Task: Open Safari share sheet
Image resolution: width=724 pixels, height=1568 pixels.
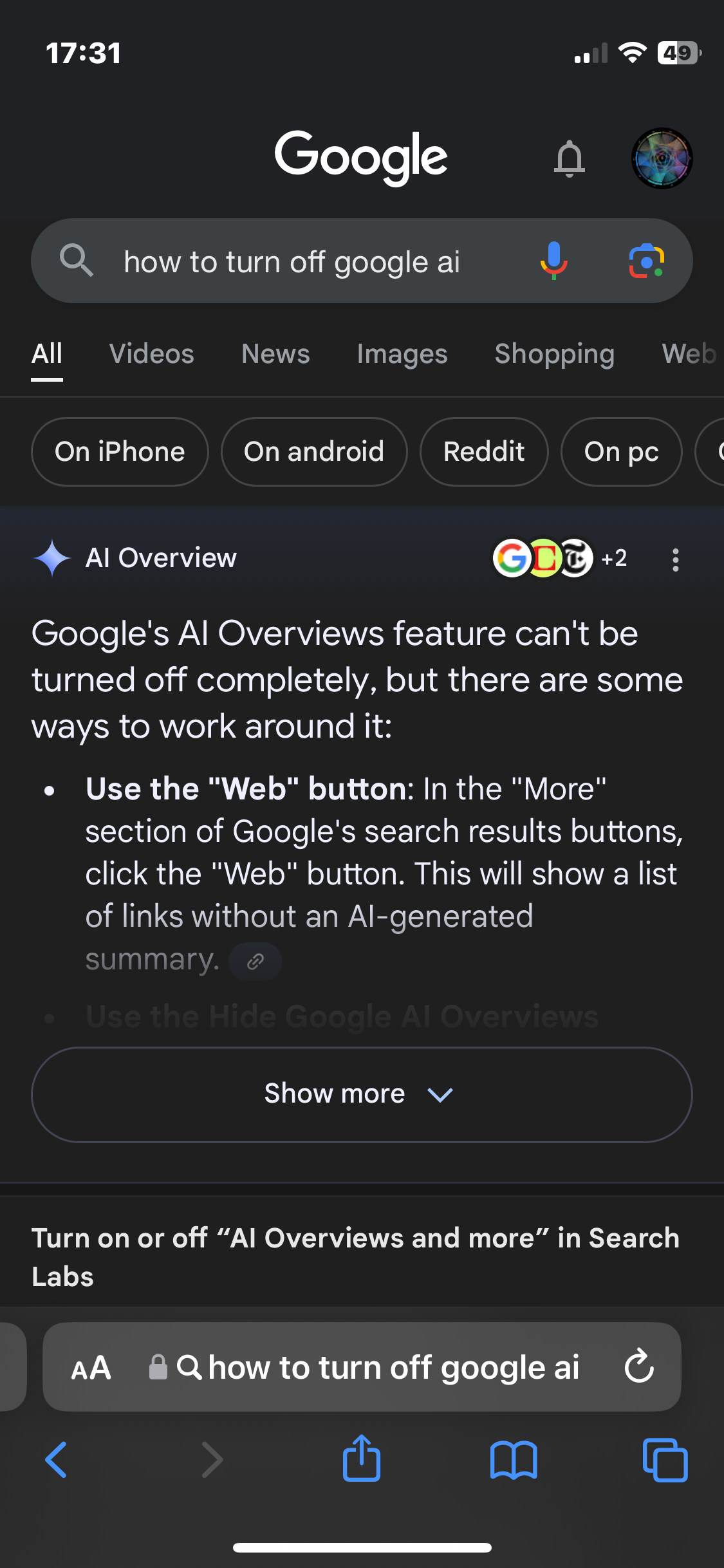Action: pos(362,1459)
